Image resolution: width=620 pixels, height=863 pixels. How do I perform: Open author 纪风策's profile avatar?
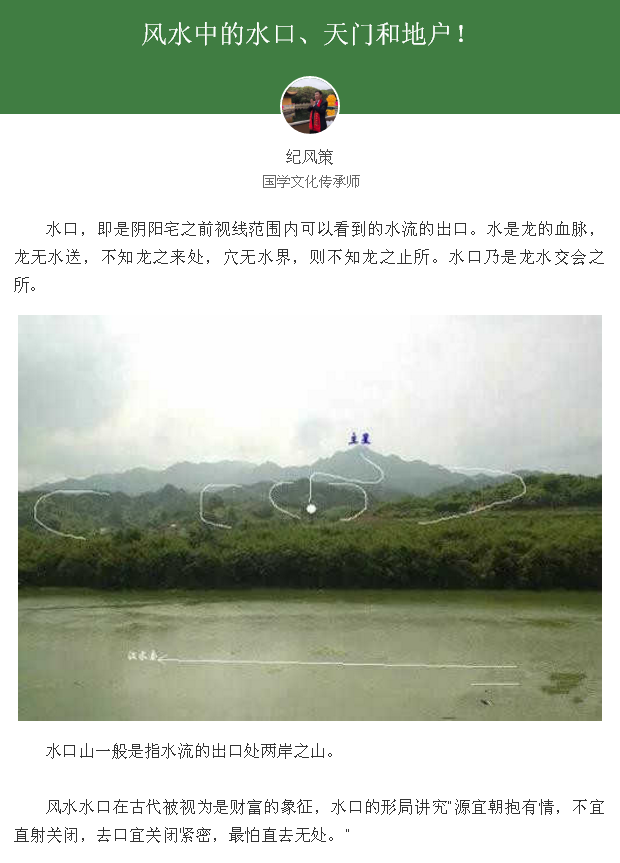tap(310, 105)
